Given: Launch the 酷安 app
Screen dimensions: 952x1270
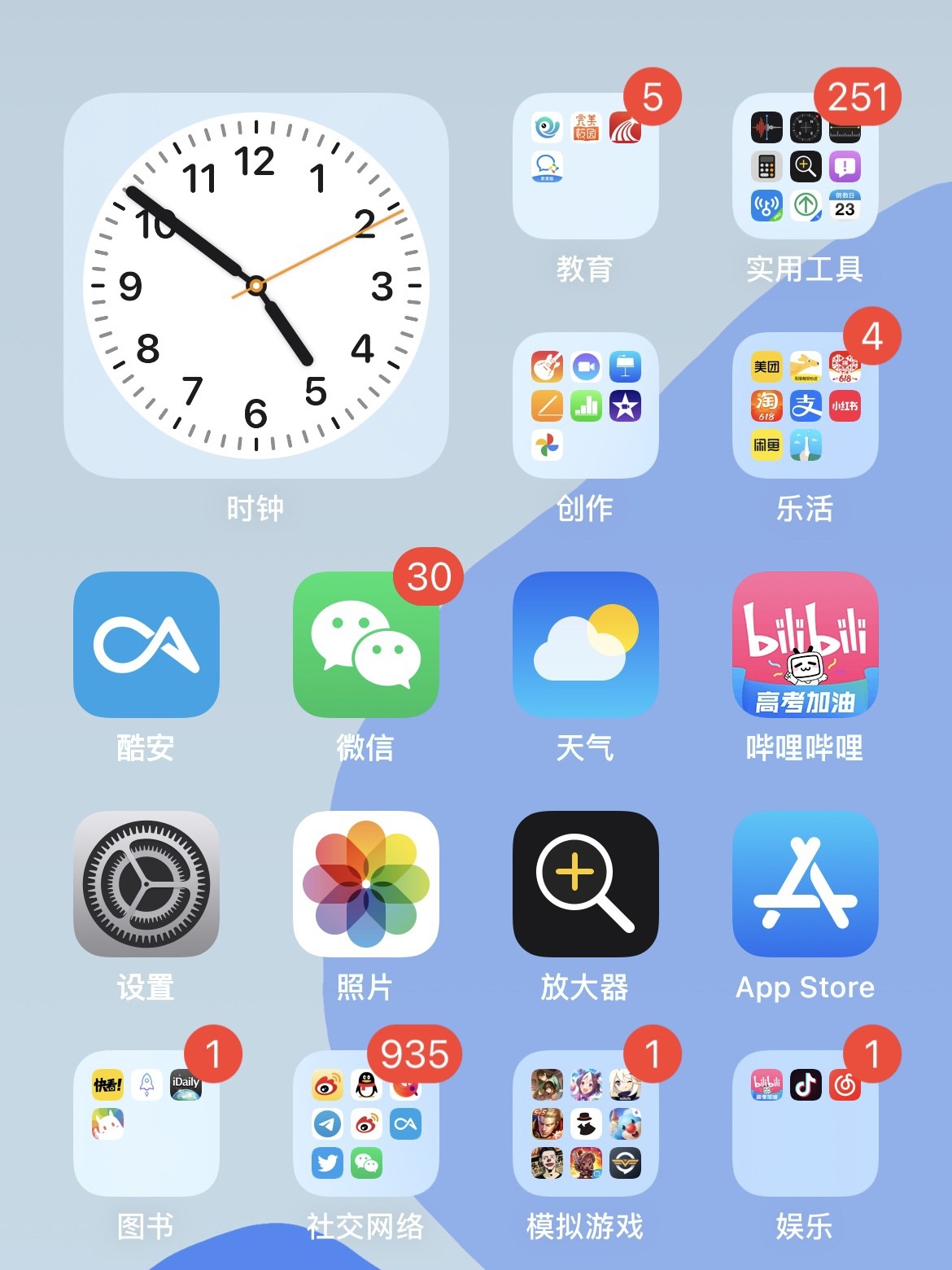Looking at the screenshot, I should 146,644.
